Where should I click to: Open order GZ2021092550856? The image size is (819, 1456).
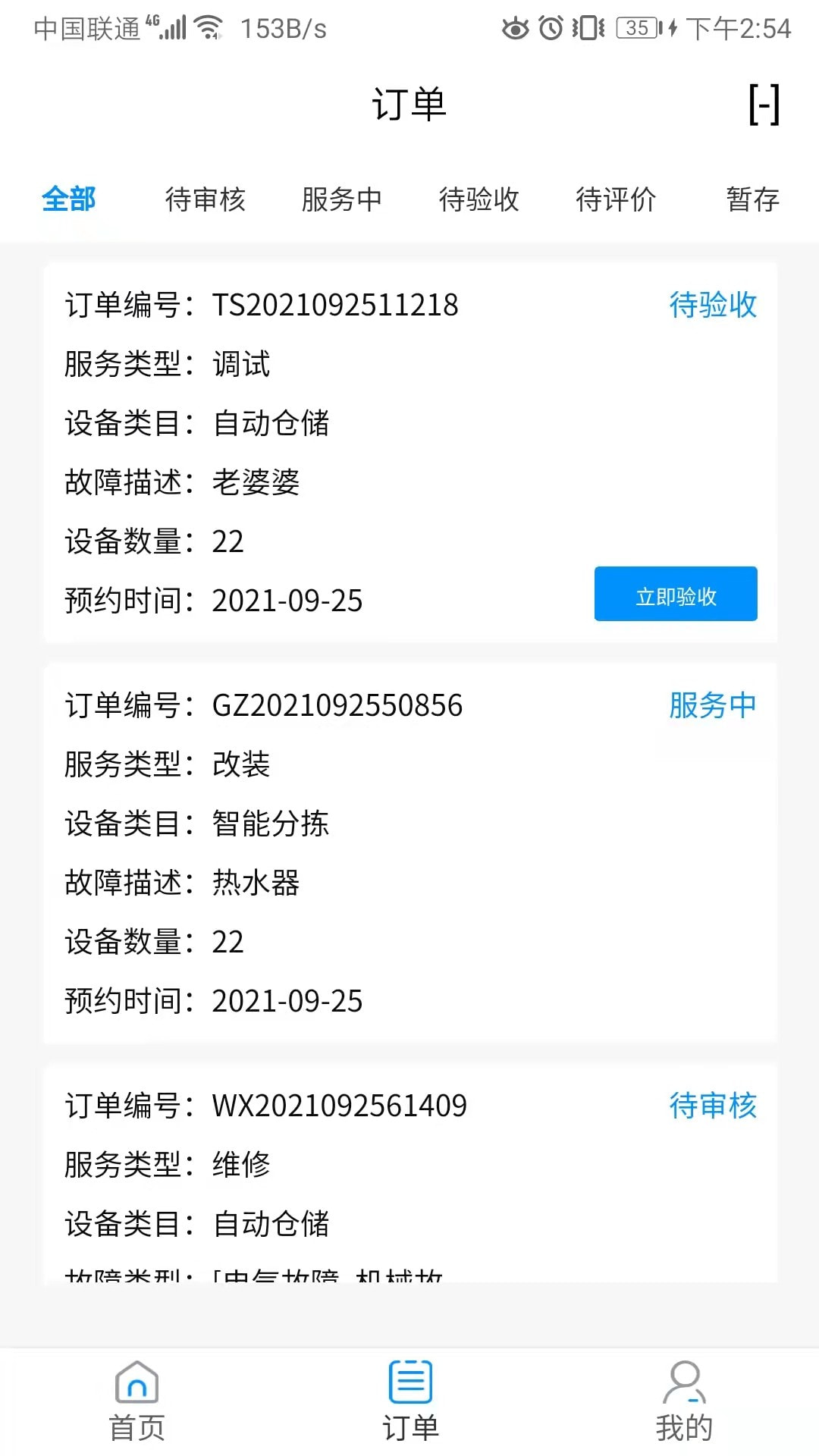coord(337,706)
